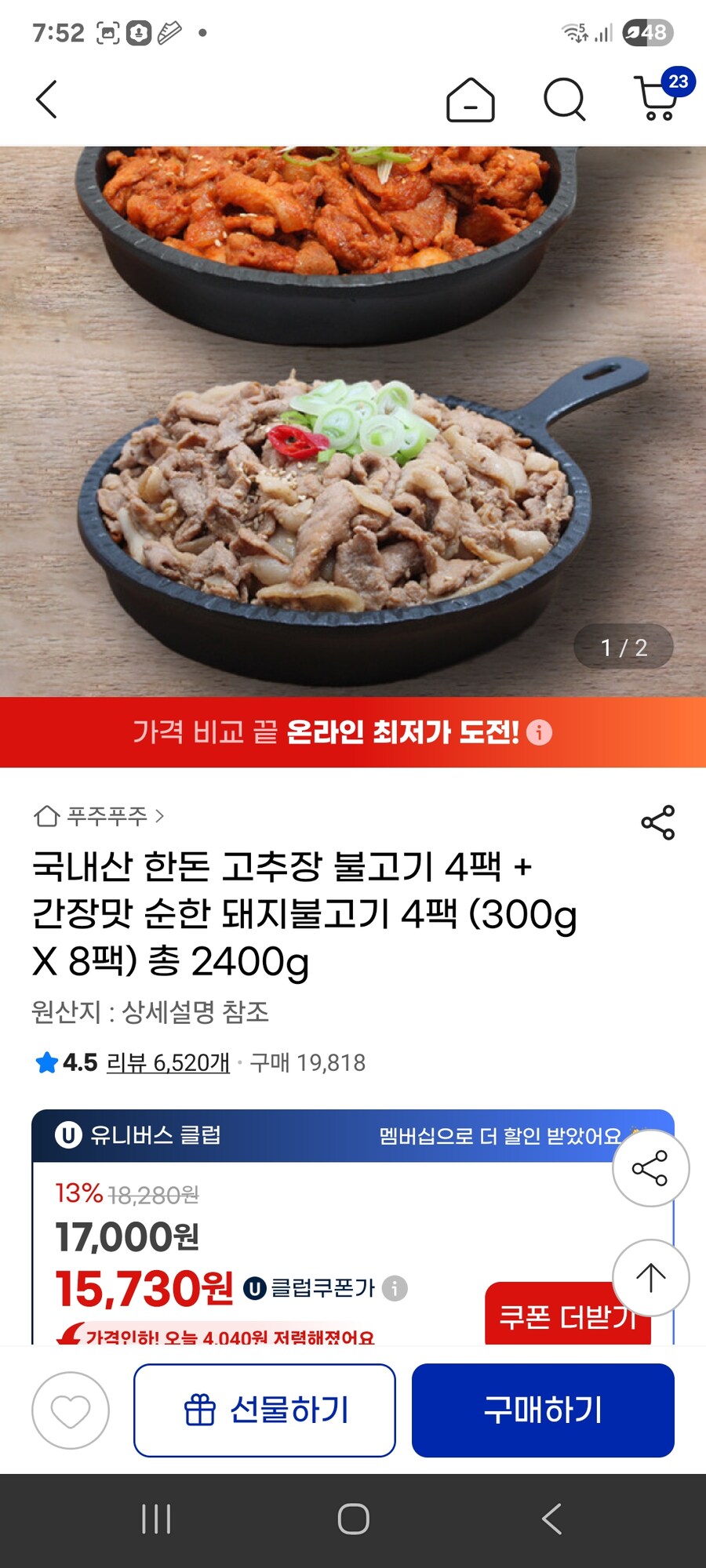Open the reviews via 리뷰 6,520개 link
The height and width of the screenshot is (1568, 706).
tap(166, 1063)
